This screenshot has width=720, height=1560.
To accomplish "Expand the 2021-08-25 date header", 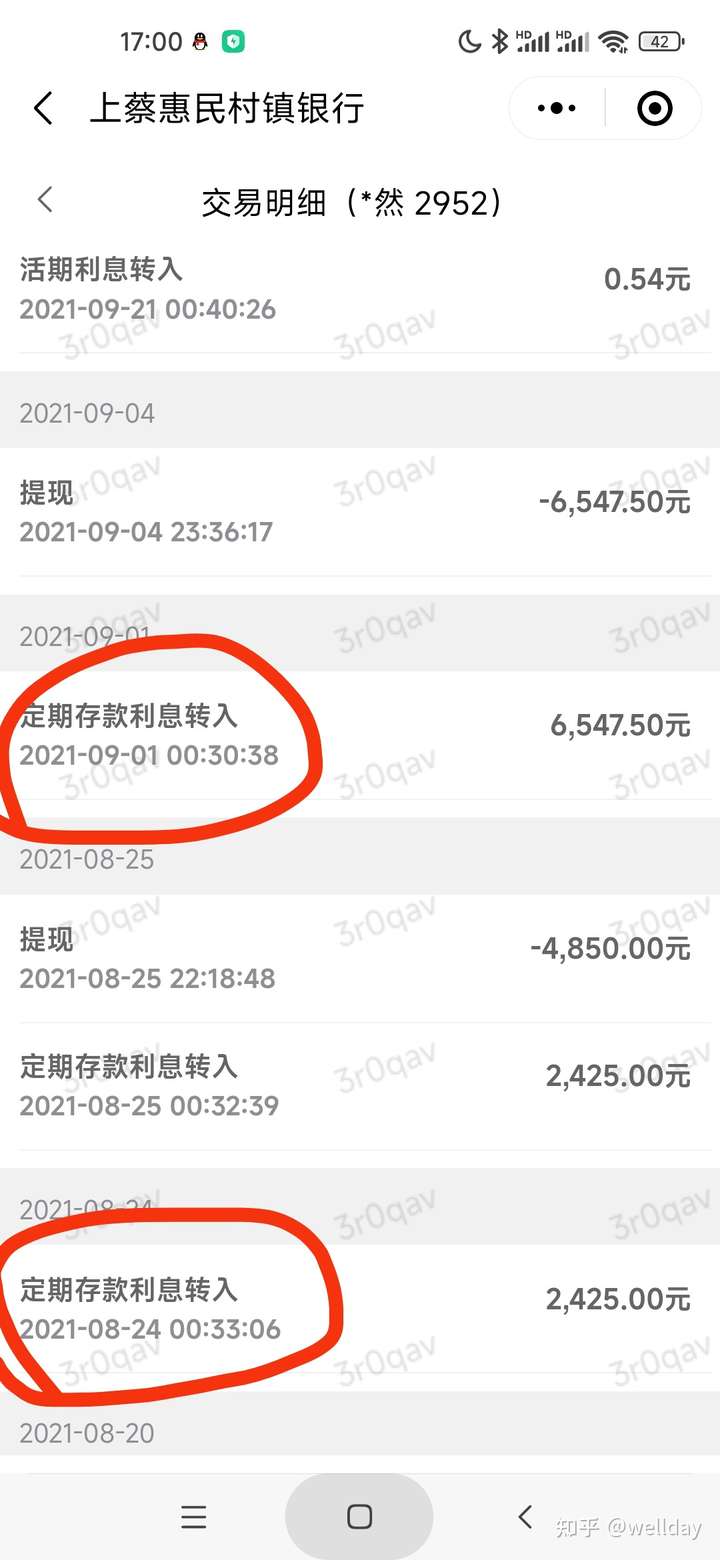I will coord(360,858).
